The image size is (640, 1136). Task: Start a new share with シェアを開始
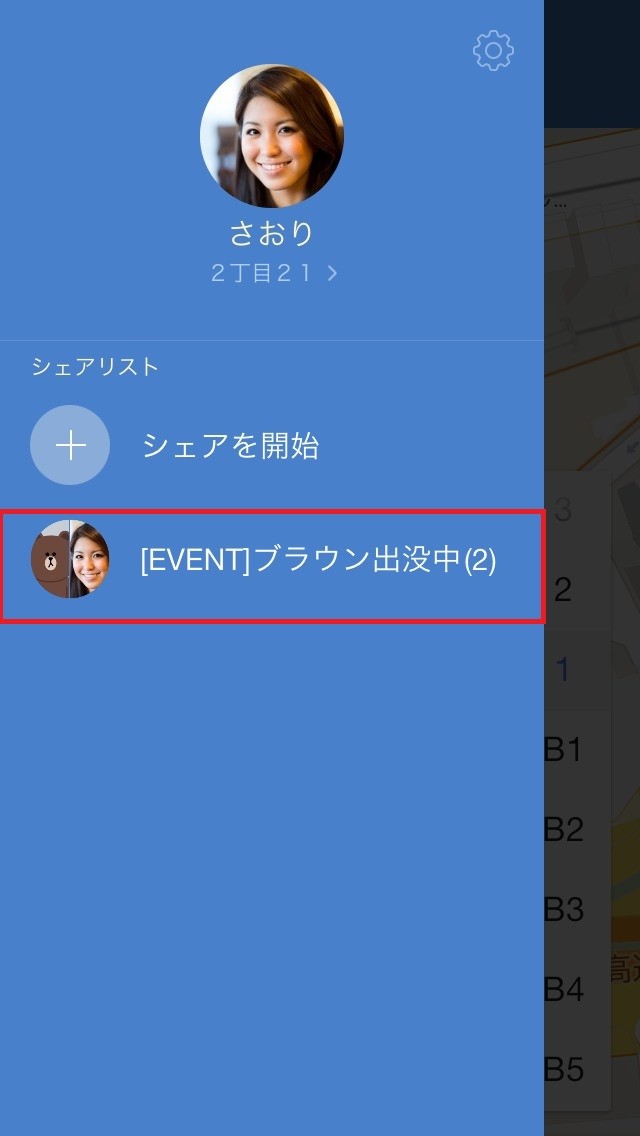click(x=272, y=445)
